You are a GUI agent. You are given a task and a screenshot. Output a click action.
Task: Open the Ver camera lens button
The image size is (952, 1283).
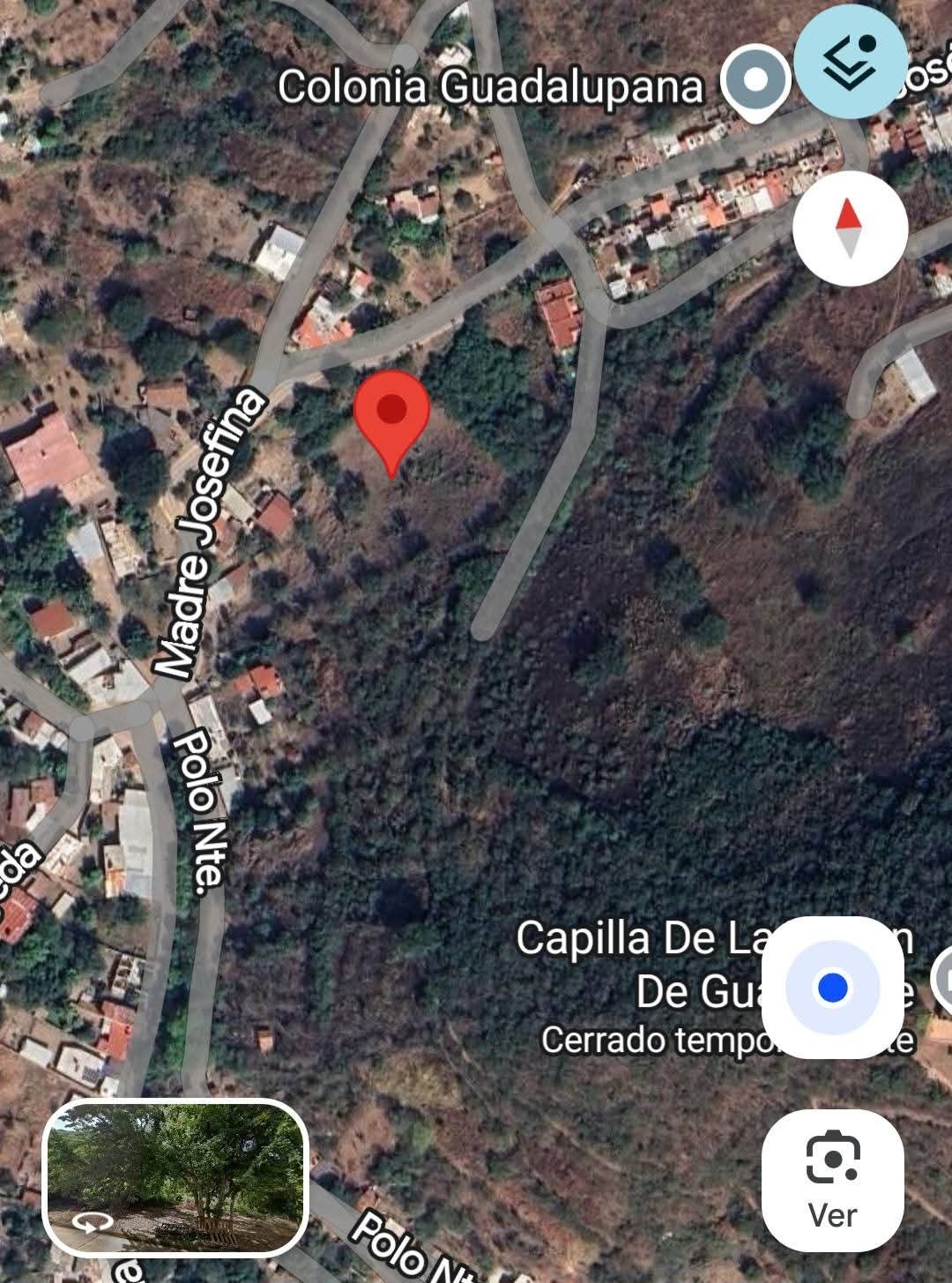click(x=832, y=1180)
